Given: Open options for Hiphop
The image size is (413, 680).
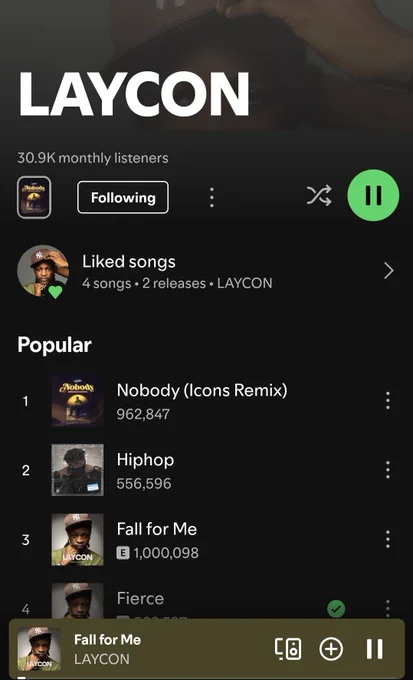Looking at the screenshot, I should (x=387, y=470).
